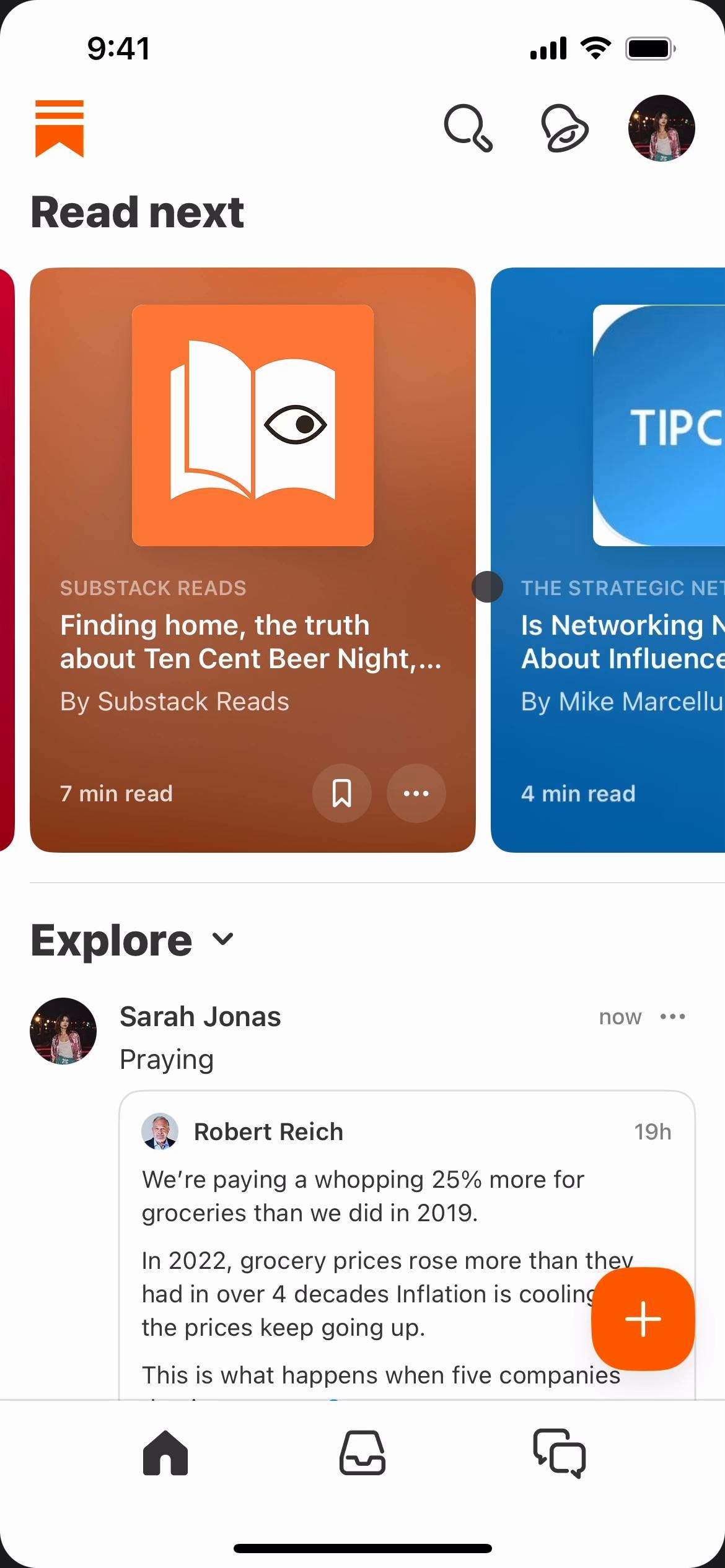Open more options on Substack Reads card
The height and width of the screenshot is (1568, 725).
click(416, 793)
